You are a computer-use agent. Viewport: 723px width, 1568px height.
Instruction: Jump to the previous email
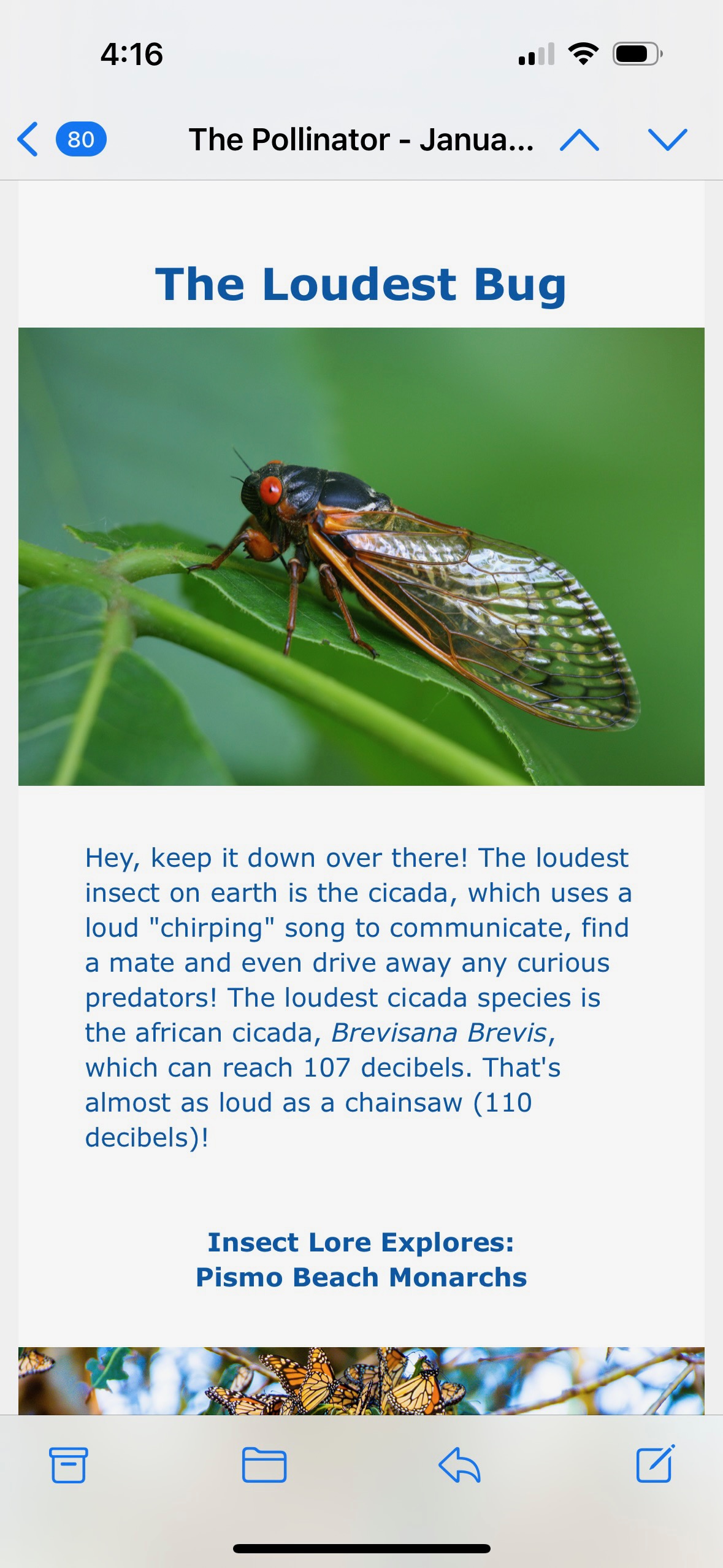(x=579, y=140)
